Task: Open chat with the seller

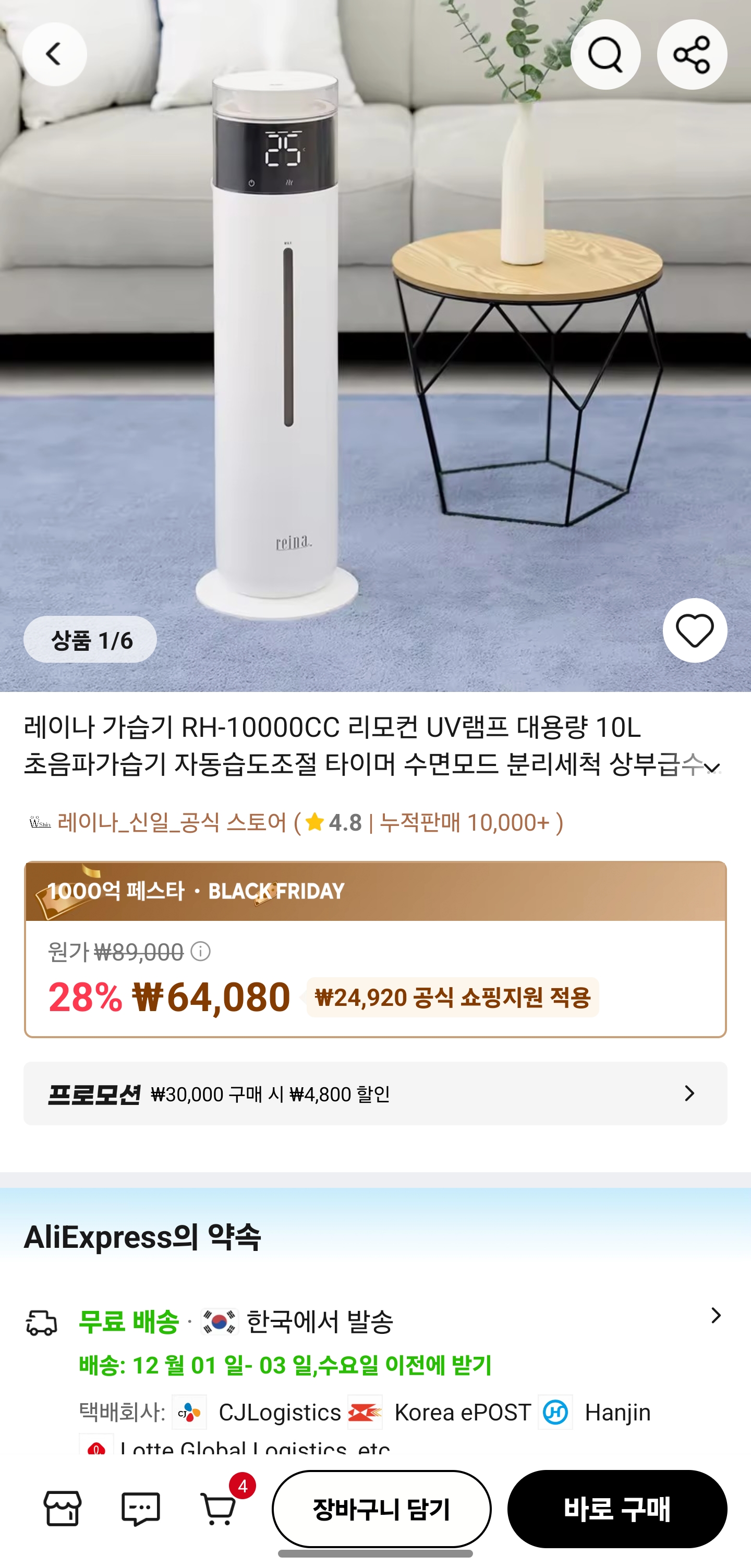Action: [x=141, y=1509]
